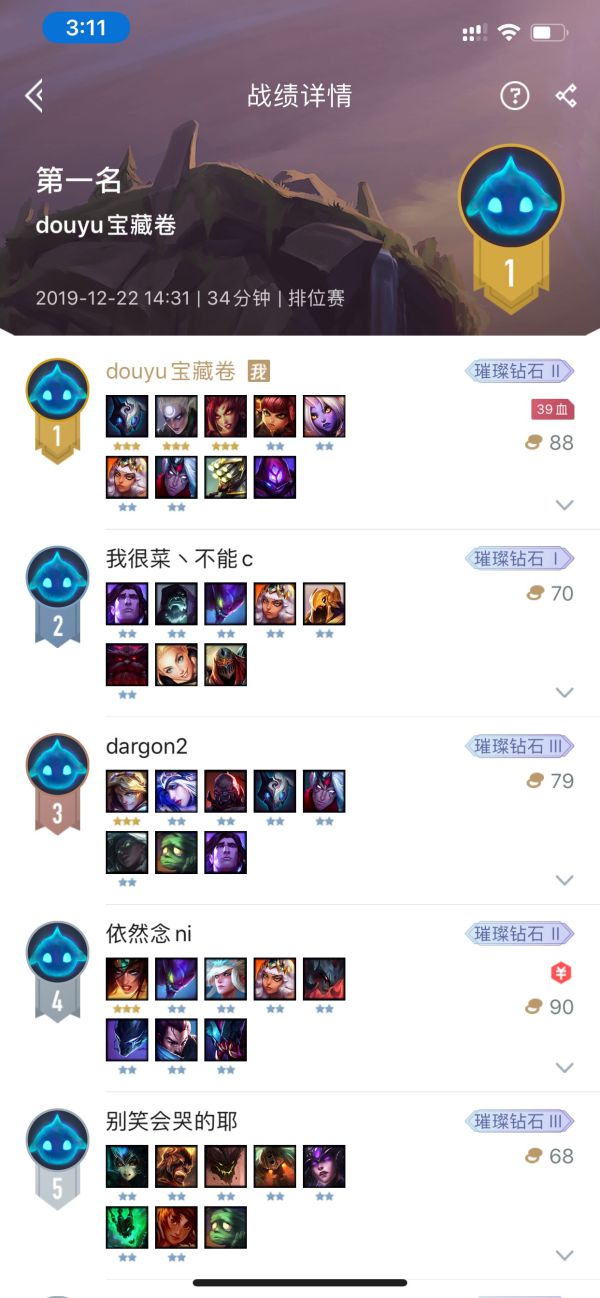Expand details for douyu宝藏卷
600x1298 pixels.
point(565,505)
